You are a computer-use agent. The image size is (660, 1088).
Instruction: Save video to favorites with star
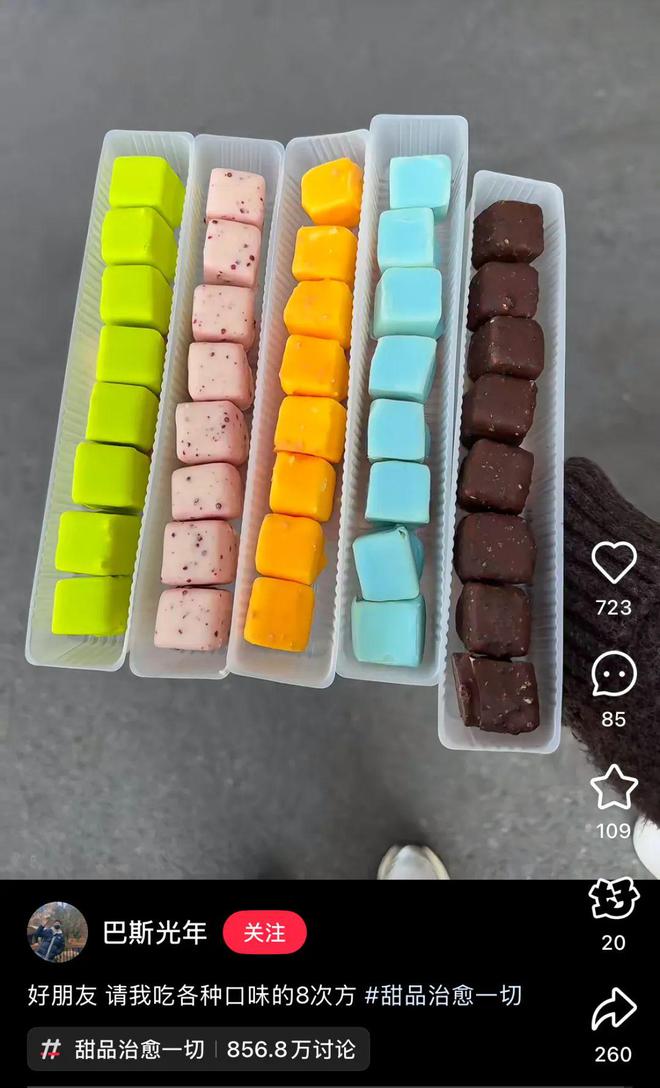point(613,787)
